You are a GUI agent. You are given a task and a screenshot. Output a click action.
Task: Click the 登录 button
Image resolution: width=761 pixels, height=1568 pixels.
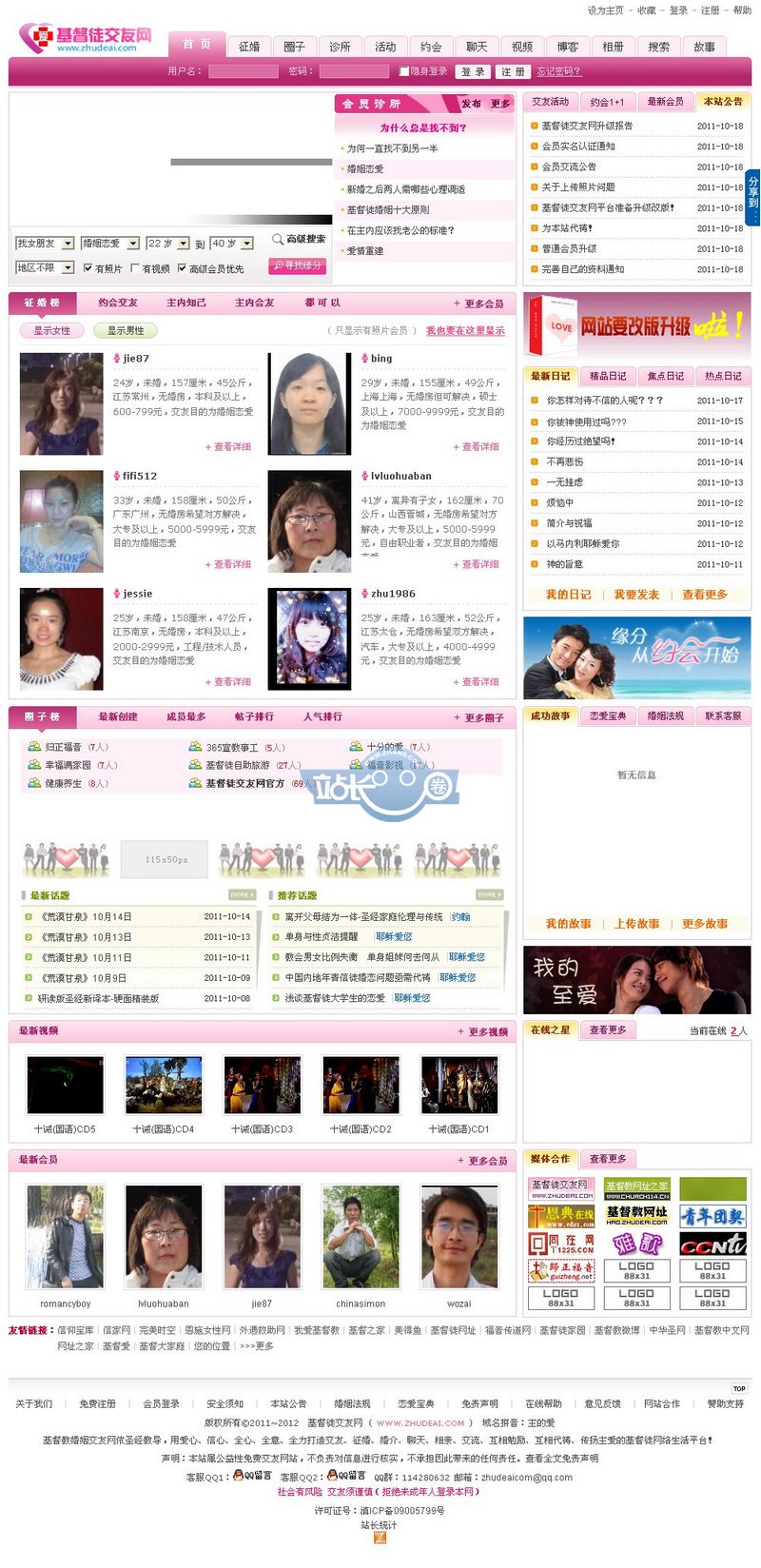coord(473,71)
